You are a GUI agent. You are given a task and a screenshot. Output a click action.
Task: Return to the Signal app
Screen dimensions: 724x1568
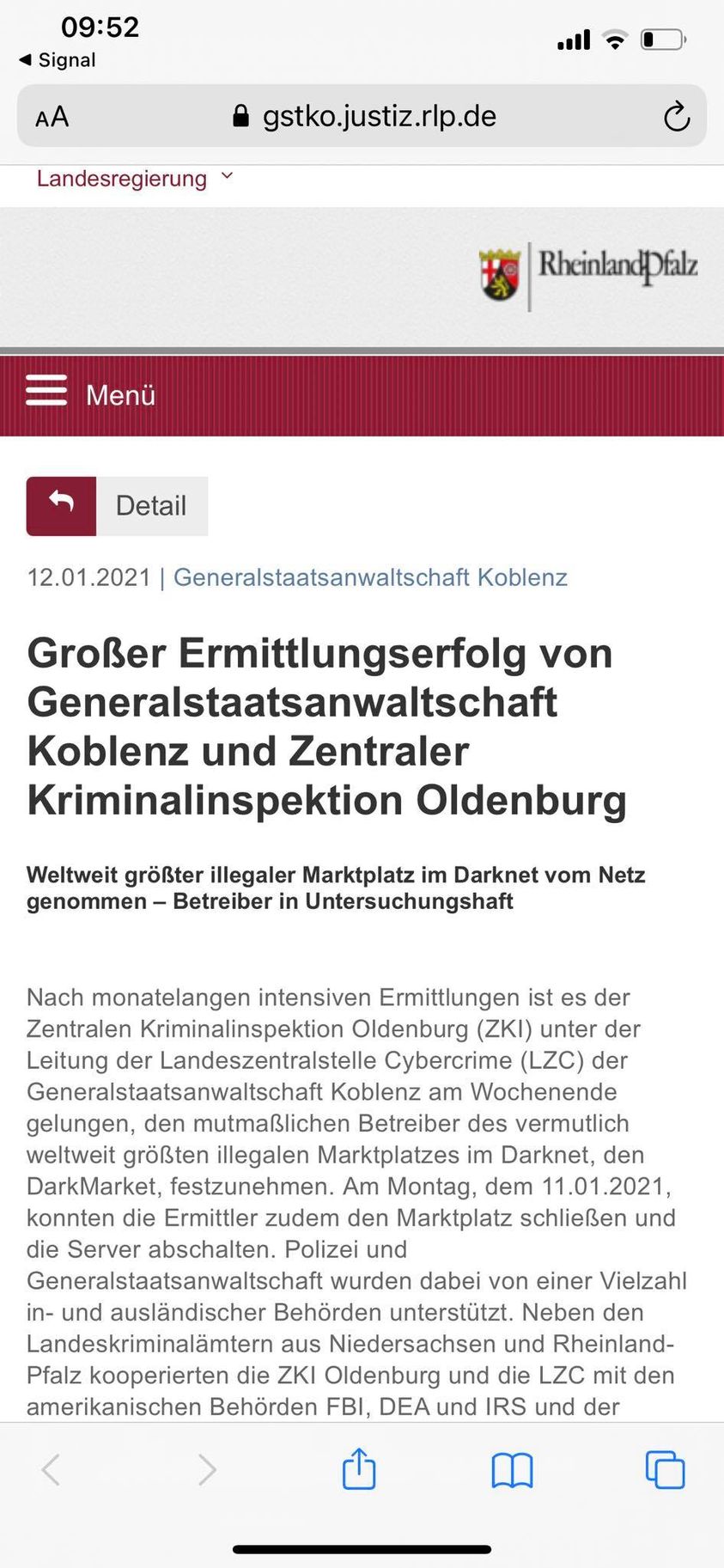click(x=57, y=60)
